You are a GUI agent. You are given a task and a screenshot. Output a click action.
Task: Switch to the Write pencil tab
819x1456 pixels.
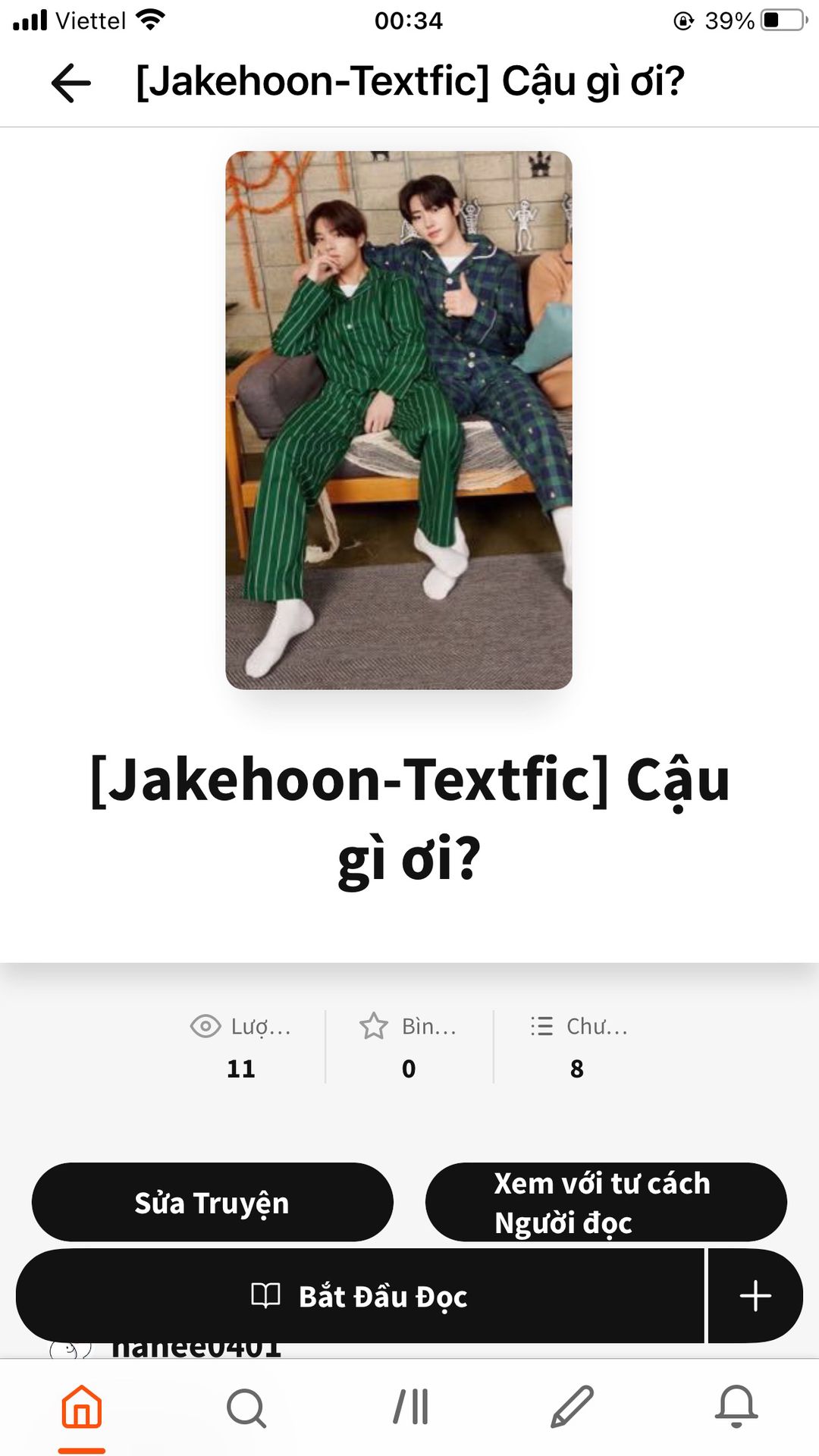coord(573,1407)
